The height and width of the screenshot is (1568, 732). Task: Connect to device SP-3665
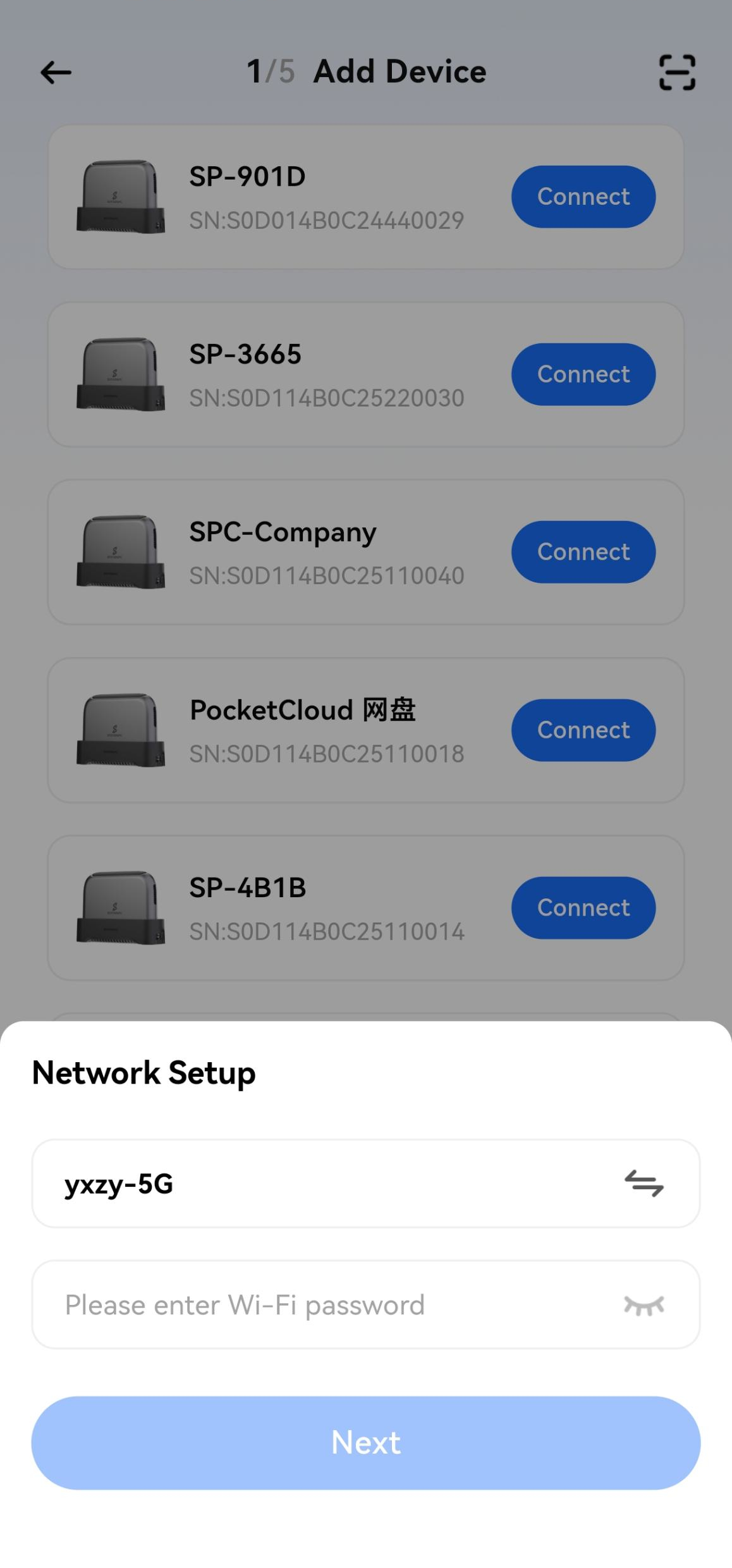click(x=583, y=374)
